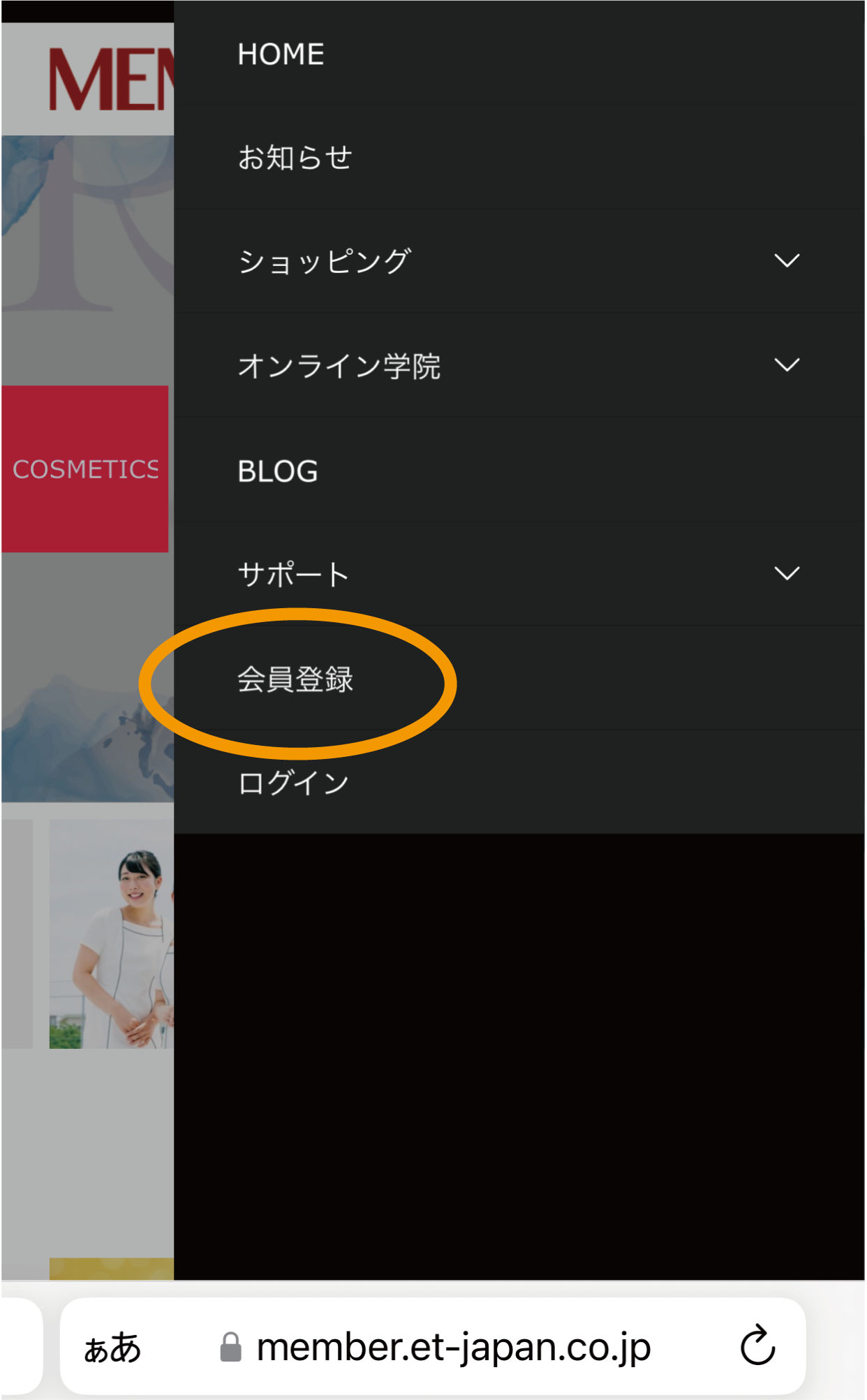The width and height of the screenshot is (867, 1400).
Task: Open the COSMETICS tile
Action: coord(85,469)
